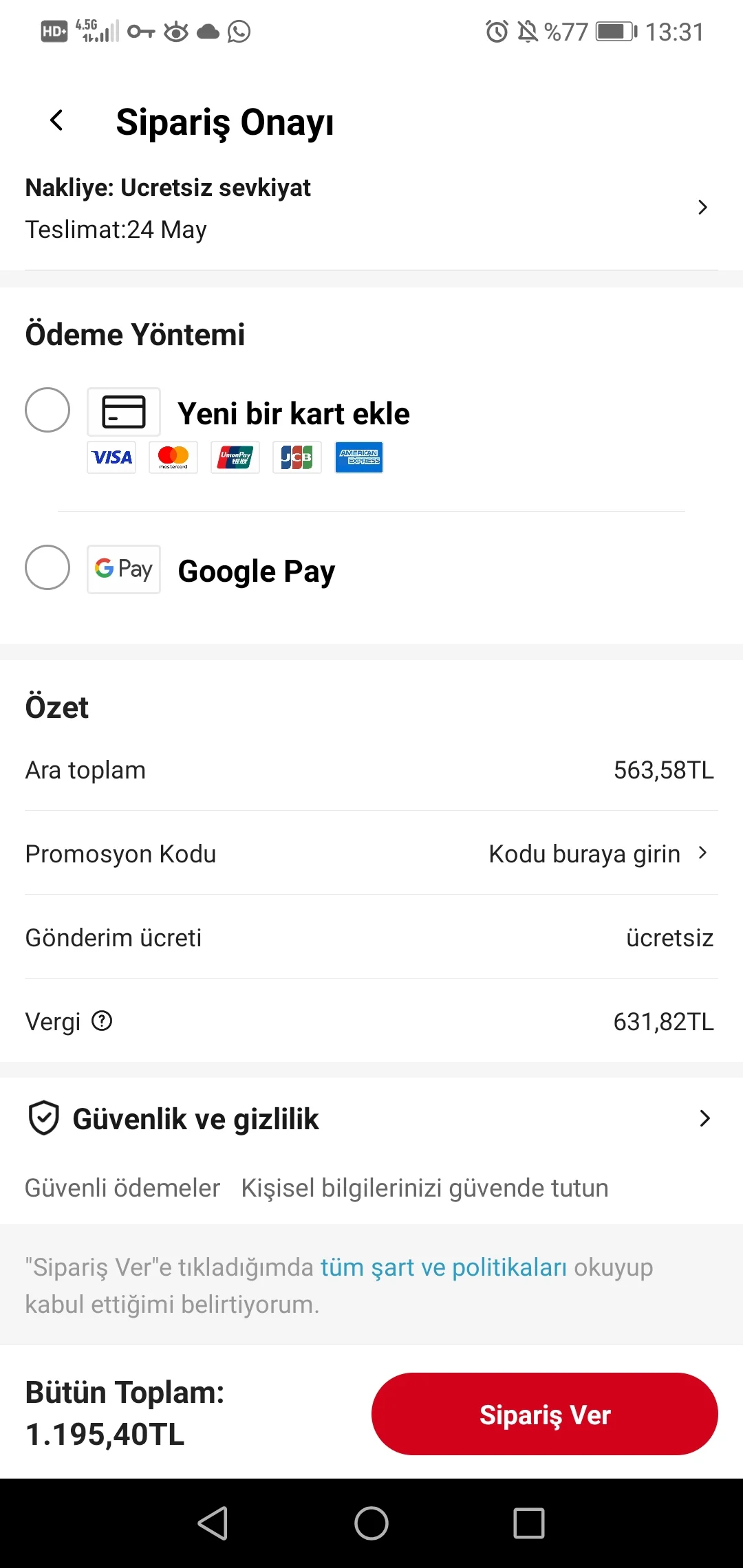Open system recent apps view
The image size is (743, 1568).
point(528,1523)
